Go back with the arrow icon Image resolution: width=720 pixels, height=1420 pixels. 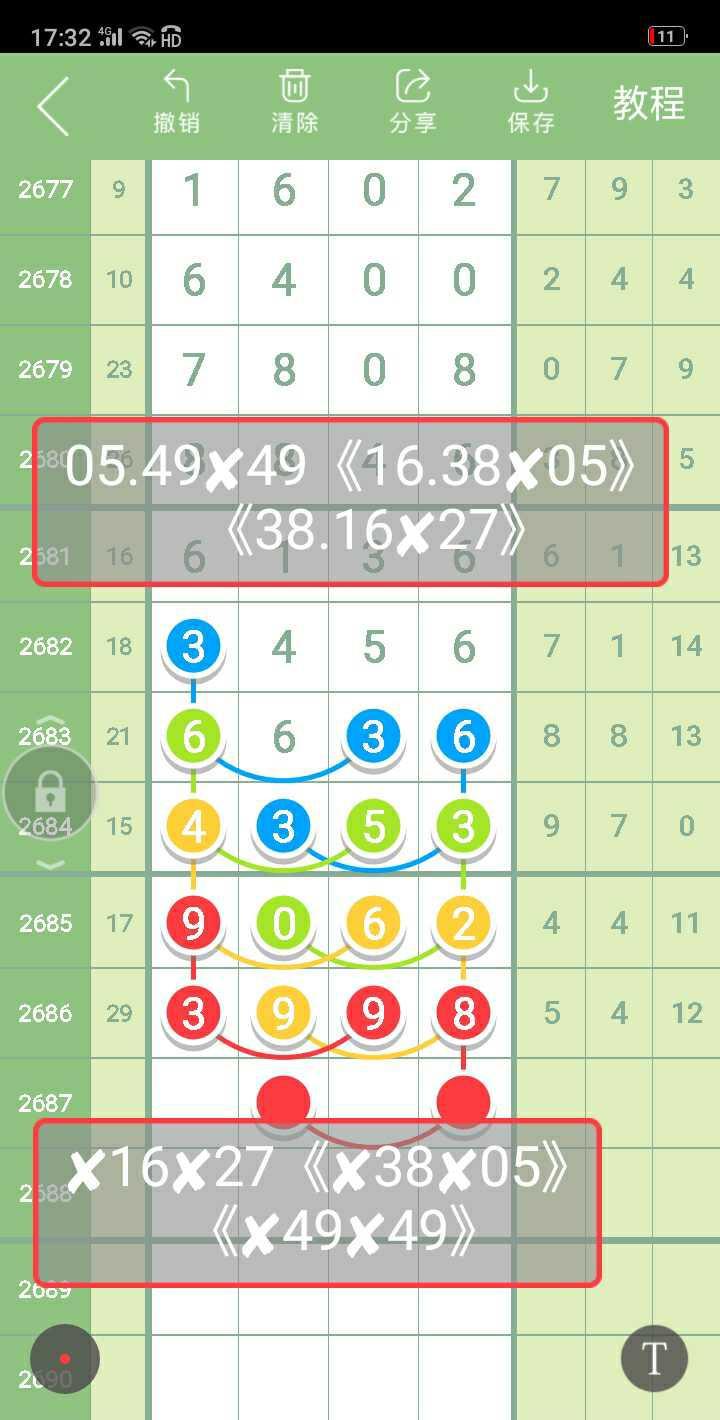(x=53, y=105)
